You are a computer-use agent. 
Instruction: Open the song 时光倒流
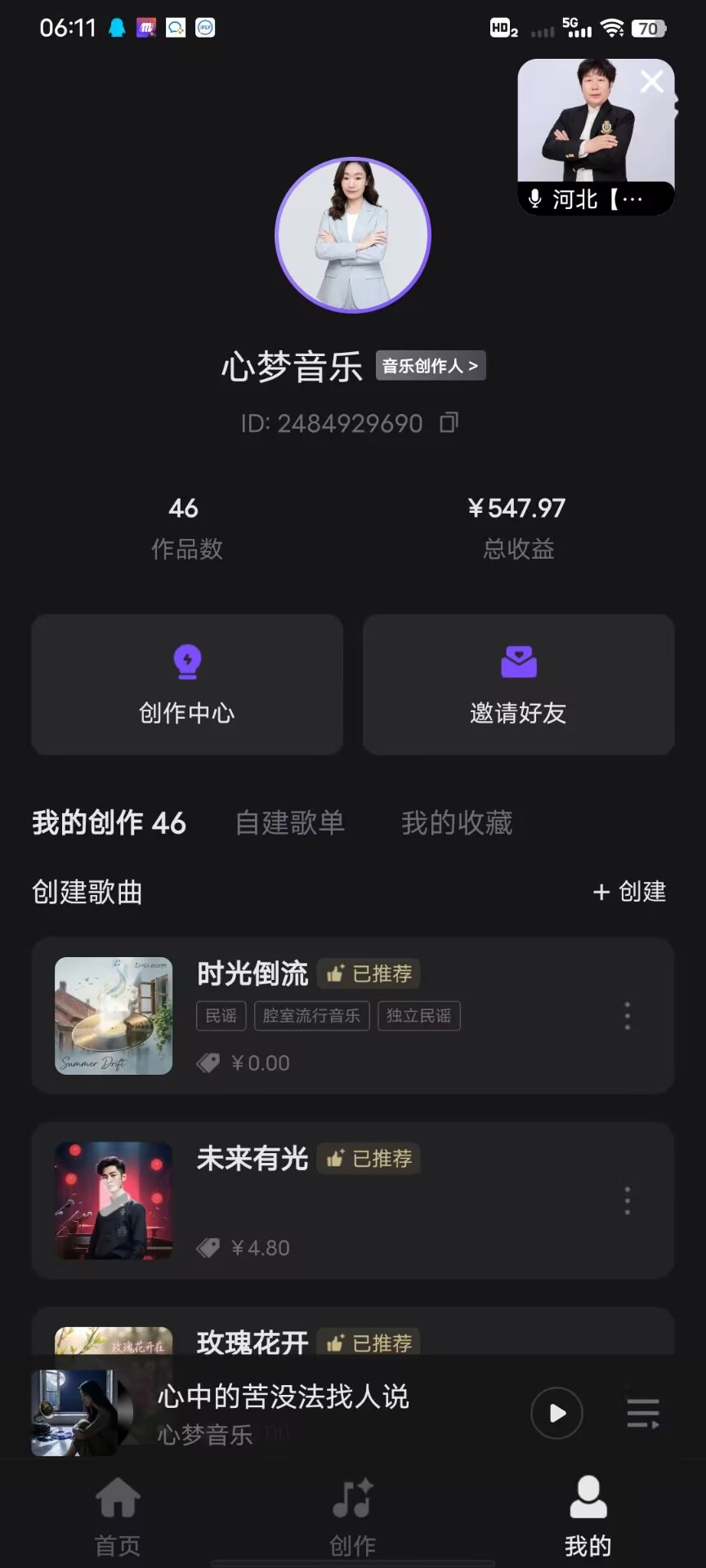click(252, 973)
